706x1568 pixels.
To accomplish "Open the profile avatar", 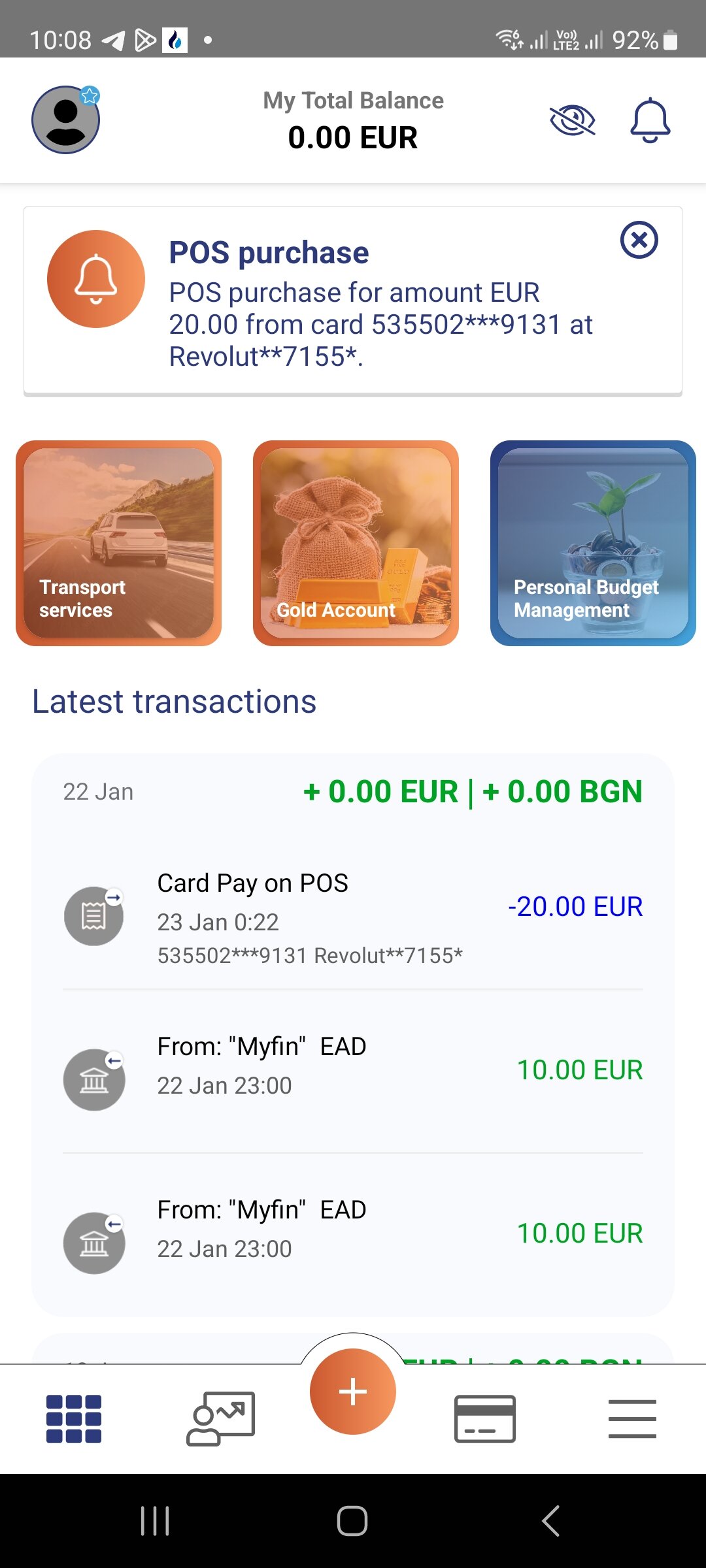I will [x=66, y=120].
